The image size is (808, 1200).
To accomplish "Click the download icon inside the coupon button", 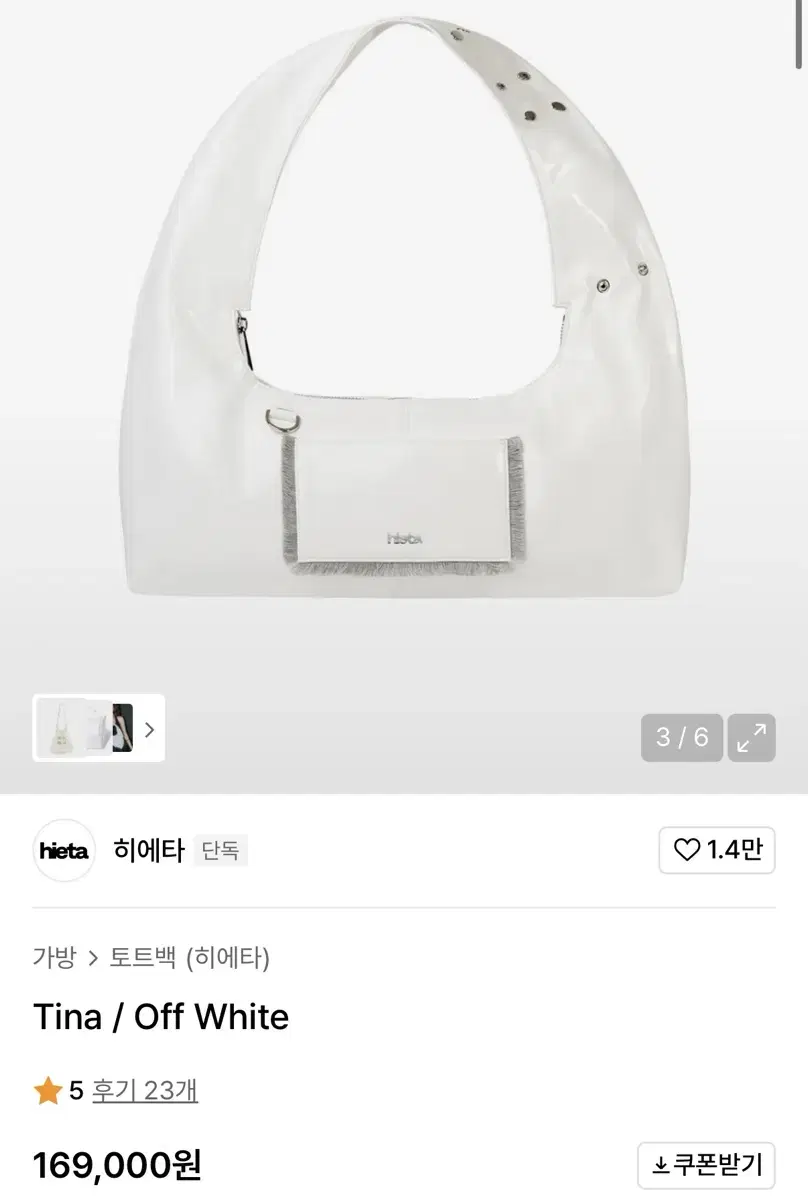I will [x=662, y=1164].
